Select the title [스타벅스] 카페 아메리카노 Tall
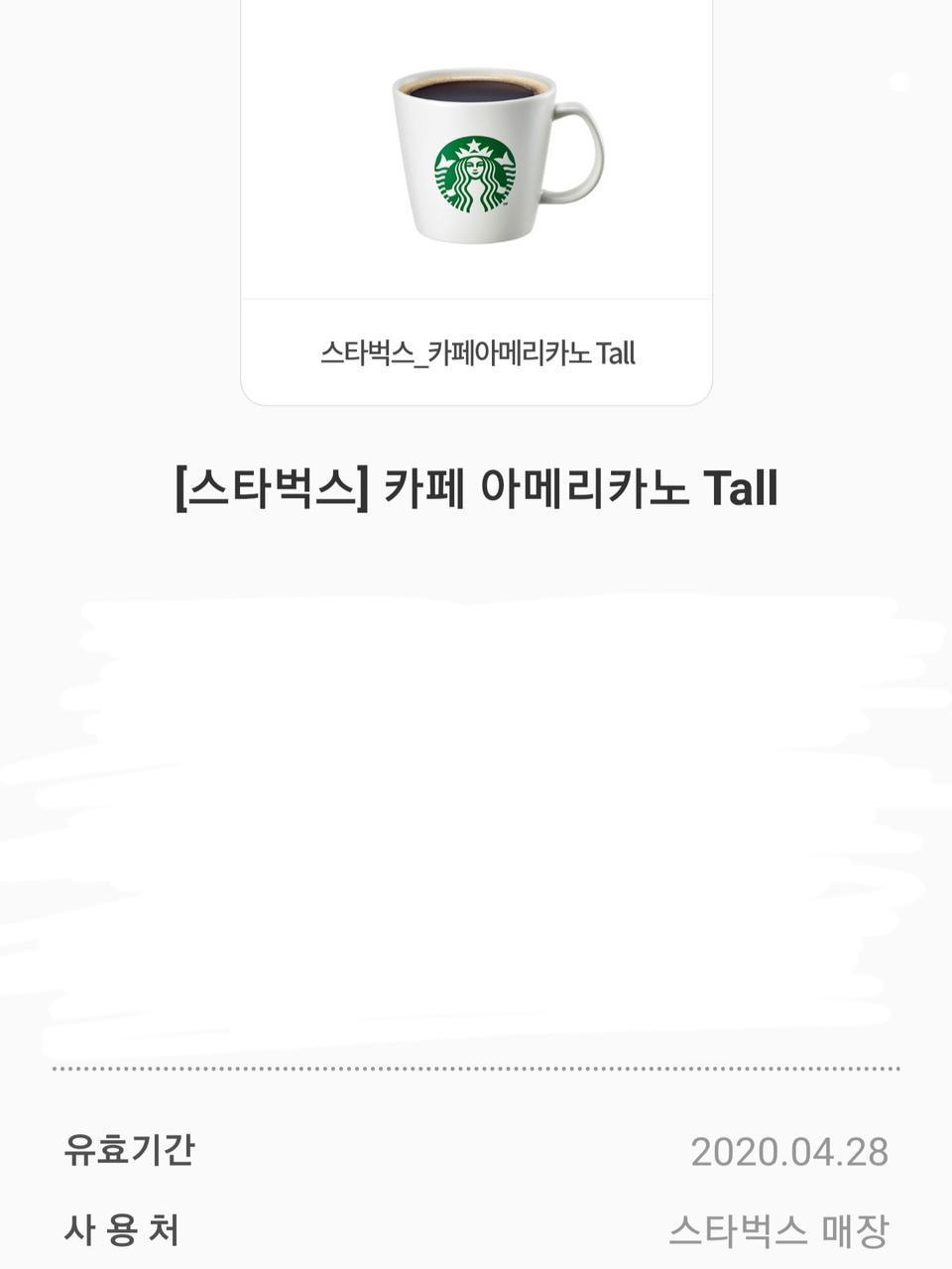952x1269 pixels. 476,486
